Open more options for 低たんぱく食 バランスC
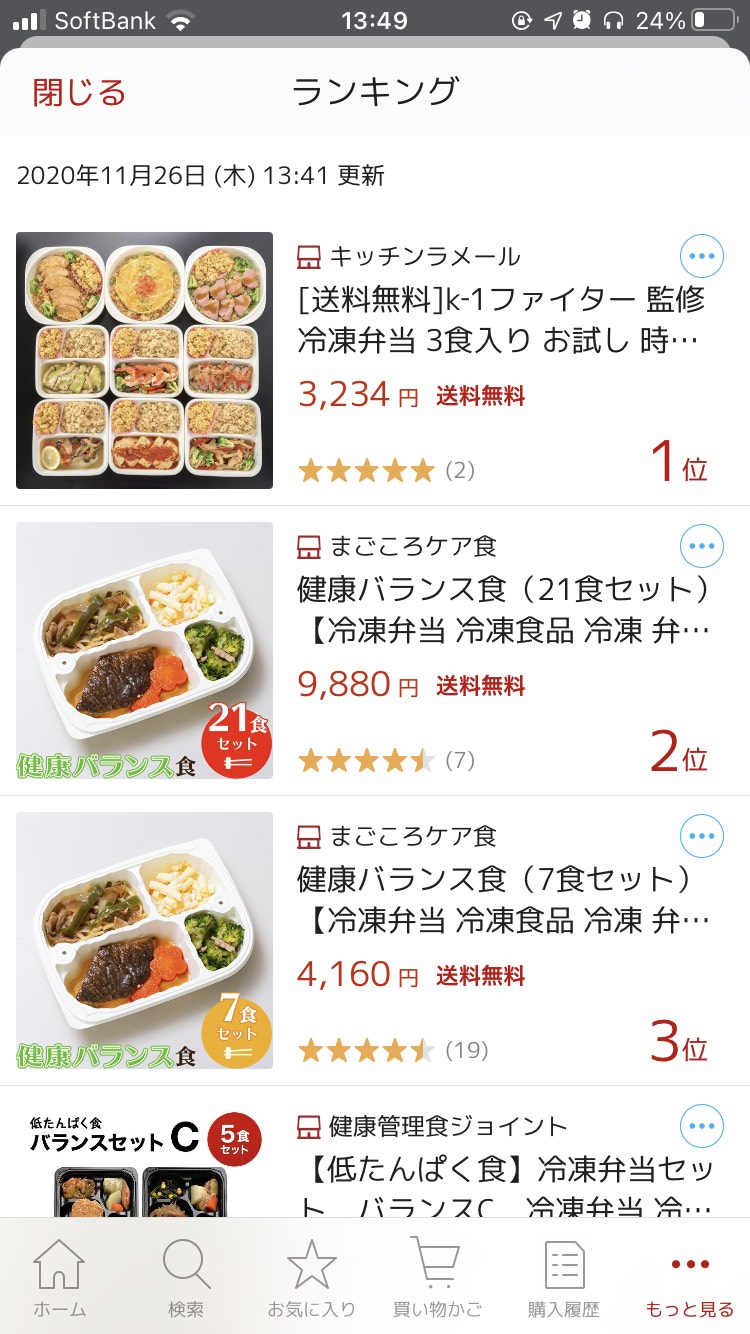 pyautogui.click(x=701, y=1126)
